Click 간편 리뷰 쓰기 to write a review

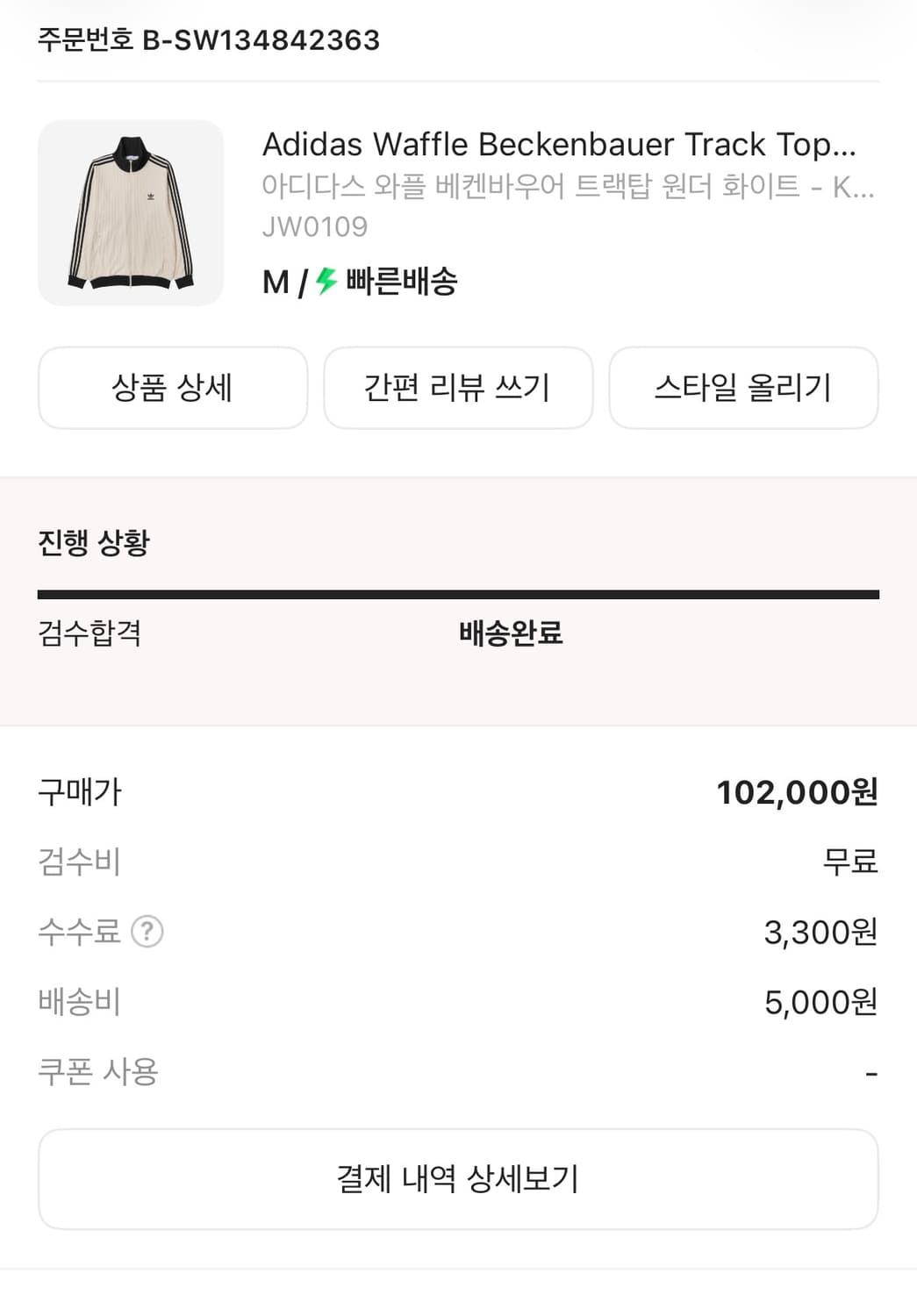459,389
